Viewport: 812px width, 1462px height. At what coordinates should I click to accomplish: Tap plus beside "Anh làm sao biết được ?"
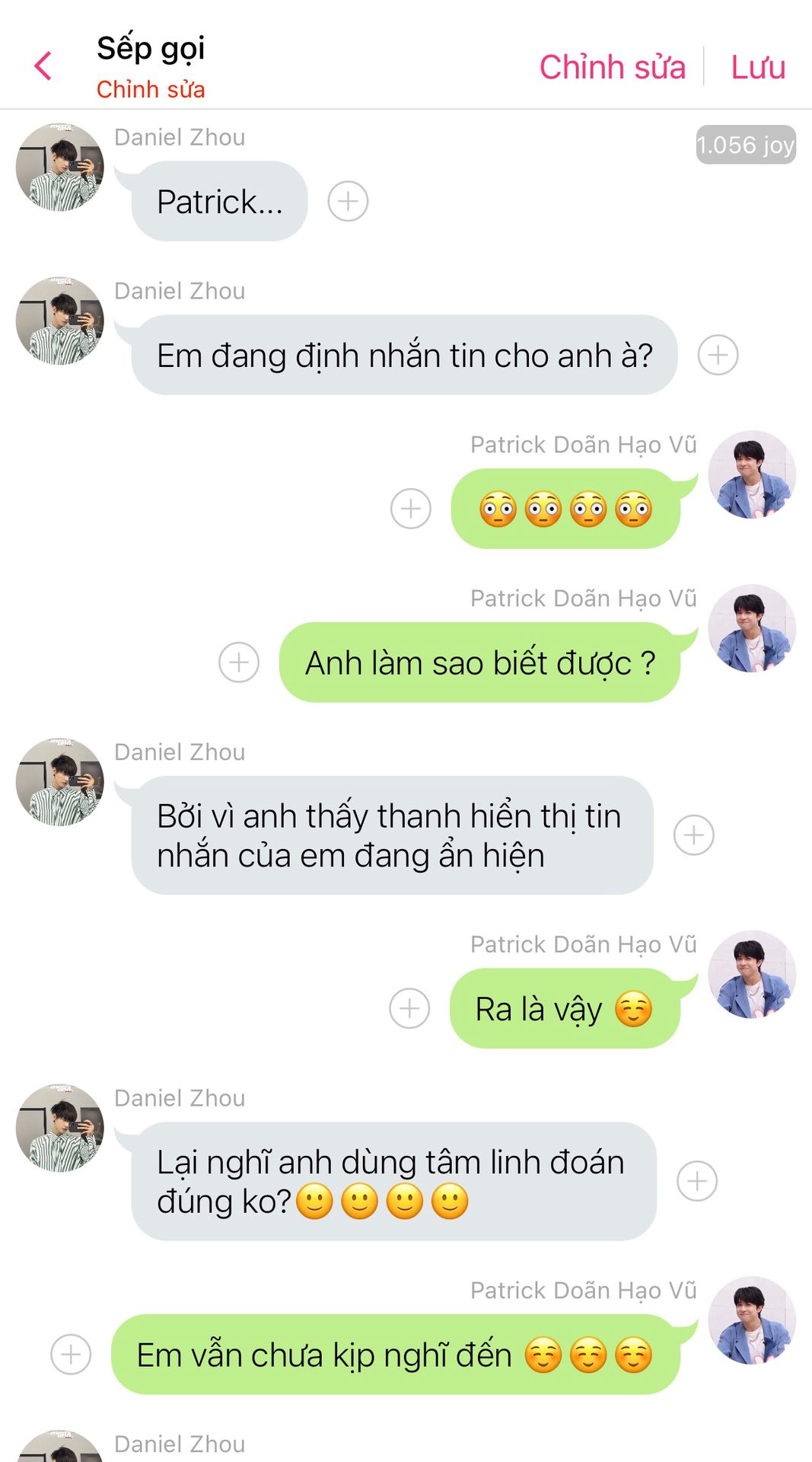[x=239, y=662]
